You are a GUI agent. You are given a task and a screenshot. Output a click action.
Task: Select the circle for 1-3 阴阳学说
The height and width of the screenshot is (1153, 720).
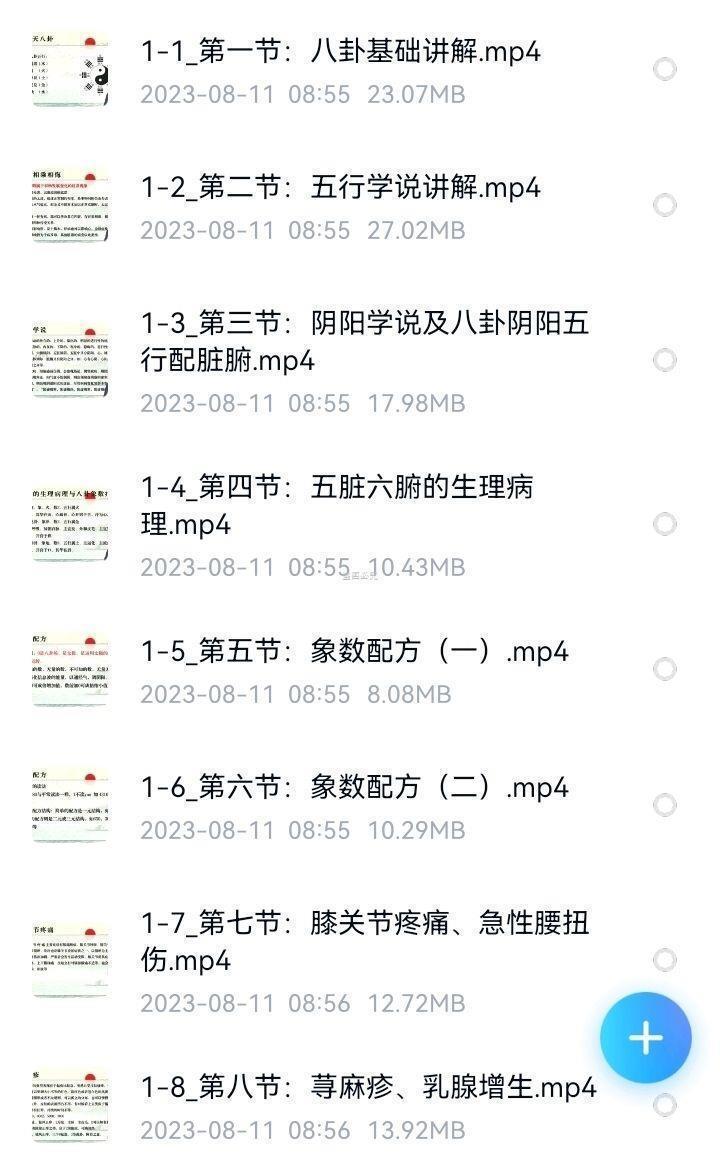coord(664,360)
